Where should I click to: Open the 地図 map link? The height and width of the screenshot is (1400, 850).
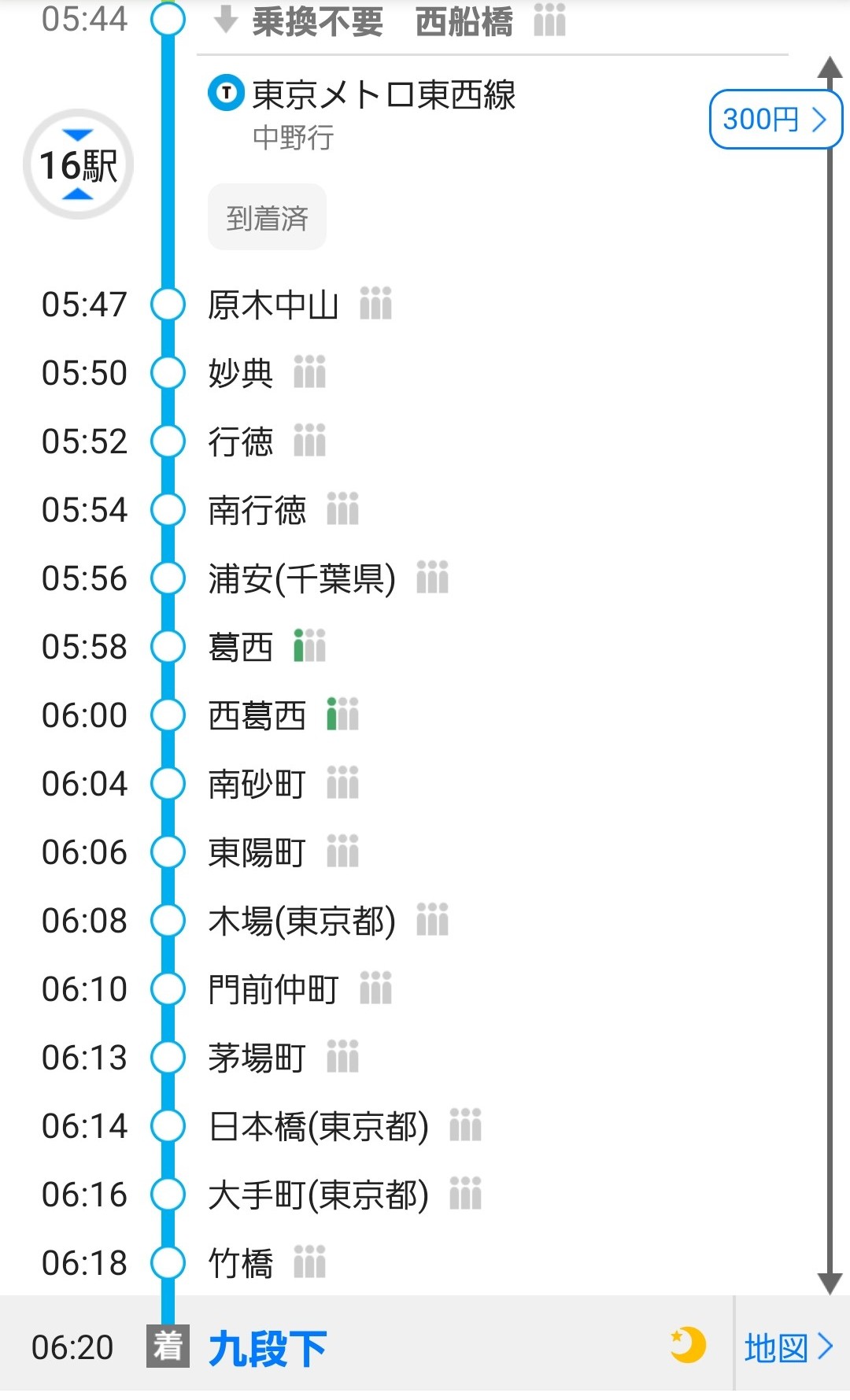(x=788, y=1348)
